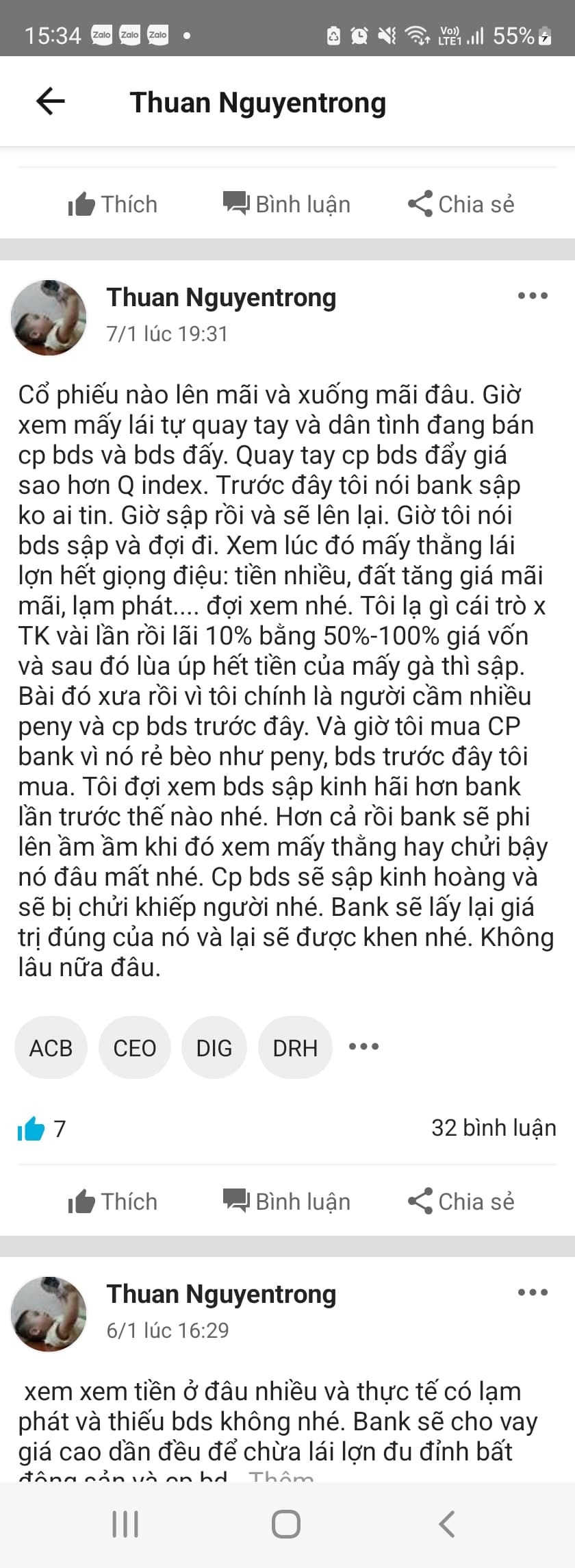Viewport: 575px width, 1568px height.
Task: Share the 7/1 post via Chia sẻ
Action: (x=461, y=1201)
